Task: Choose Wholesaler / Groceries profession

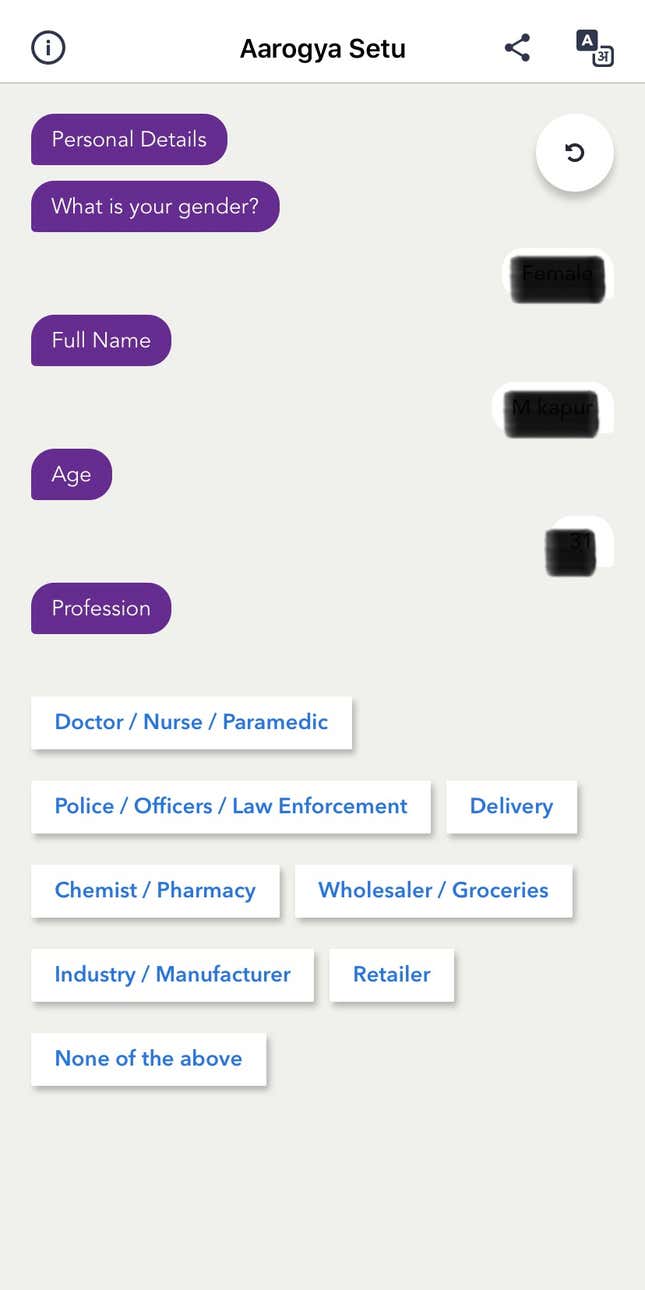Action: (433, 890)
